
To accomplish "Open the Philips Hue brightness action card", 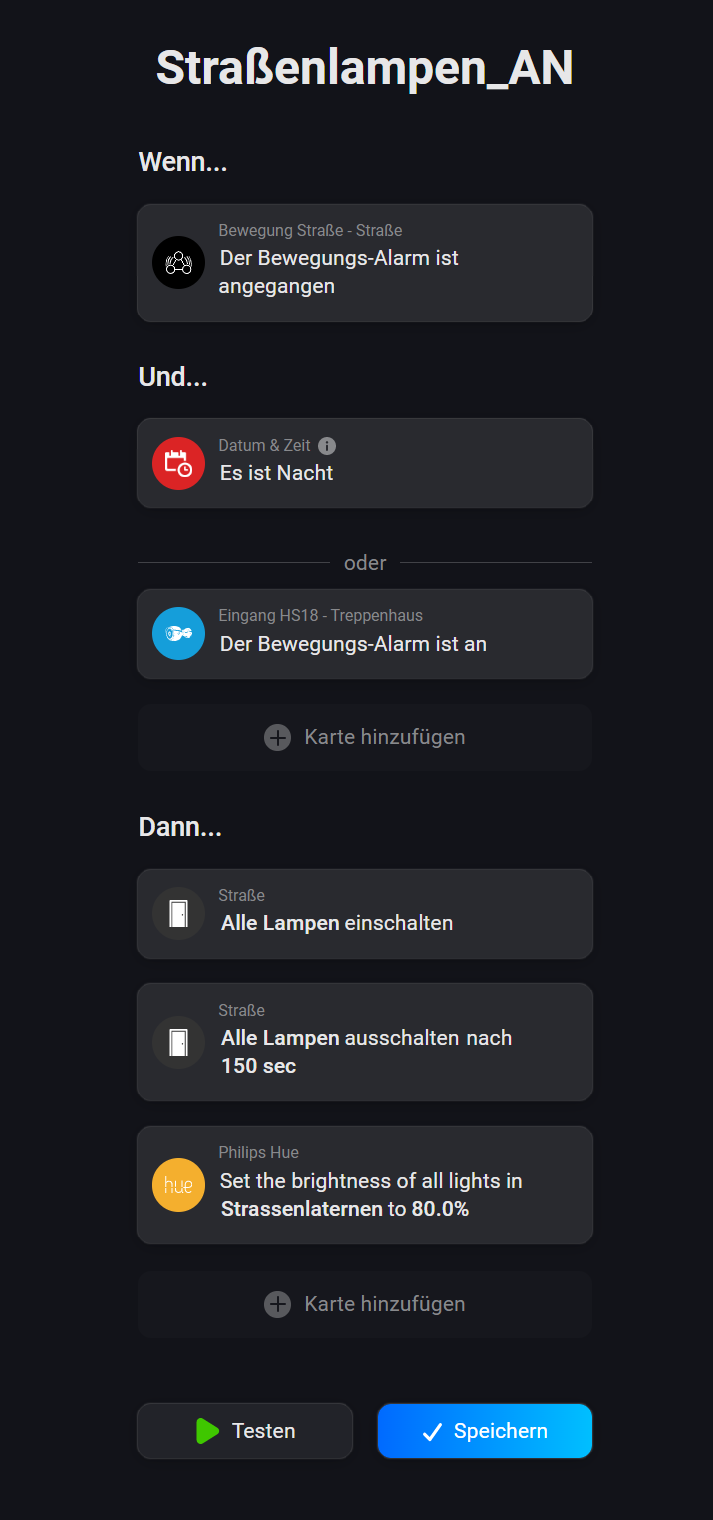I will tap(364, 1185).
